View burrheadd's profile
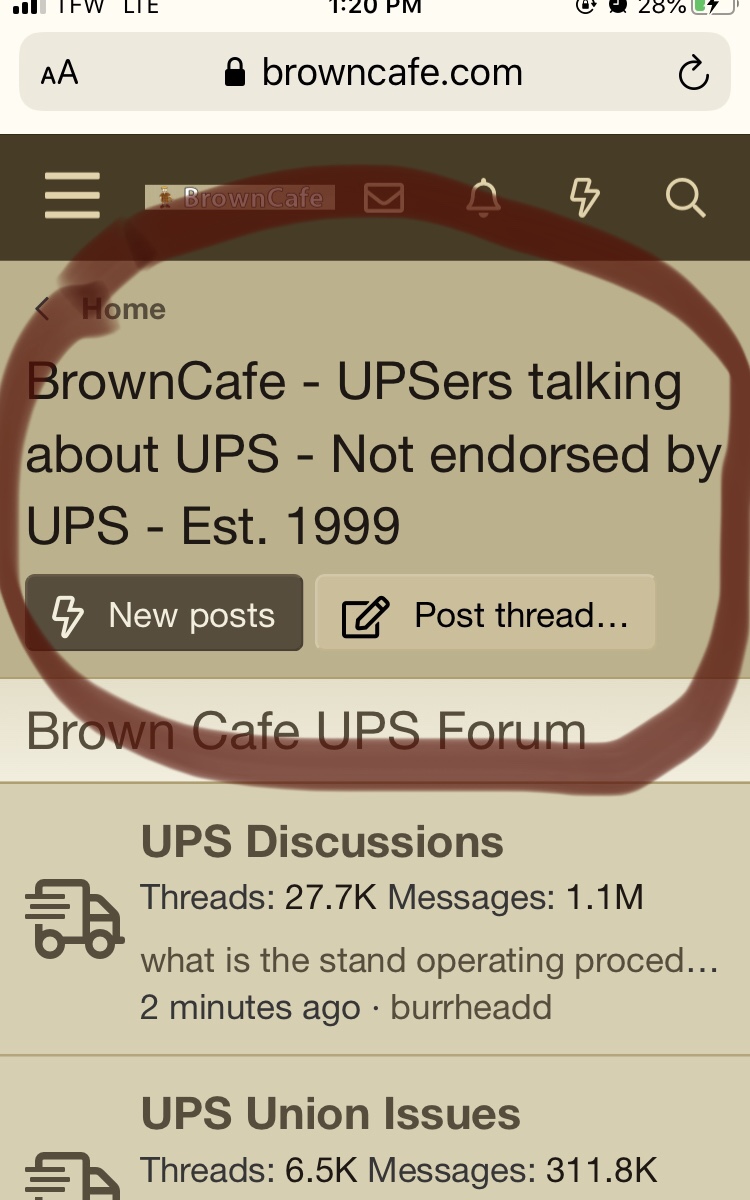Image resolution: width=750 pixels, height=1200 pixels. [471, 1007]
